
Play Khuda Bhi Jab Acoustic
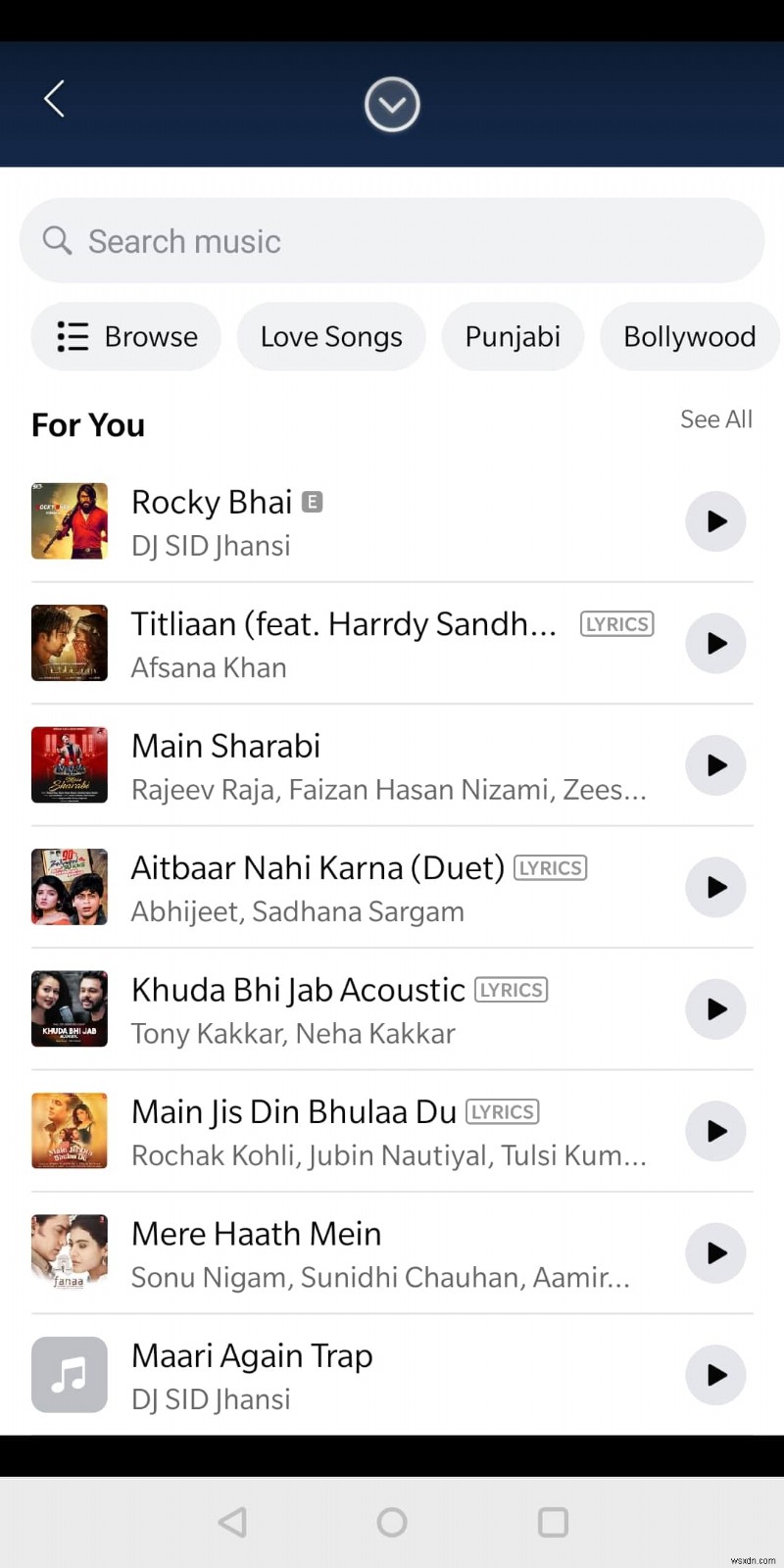(715, 1009)
